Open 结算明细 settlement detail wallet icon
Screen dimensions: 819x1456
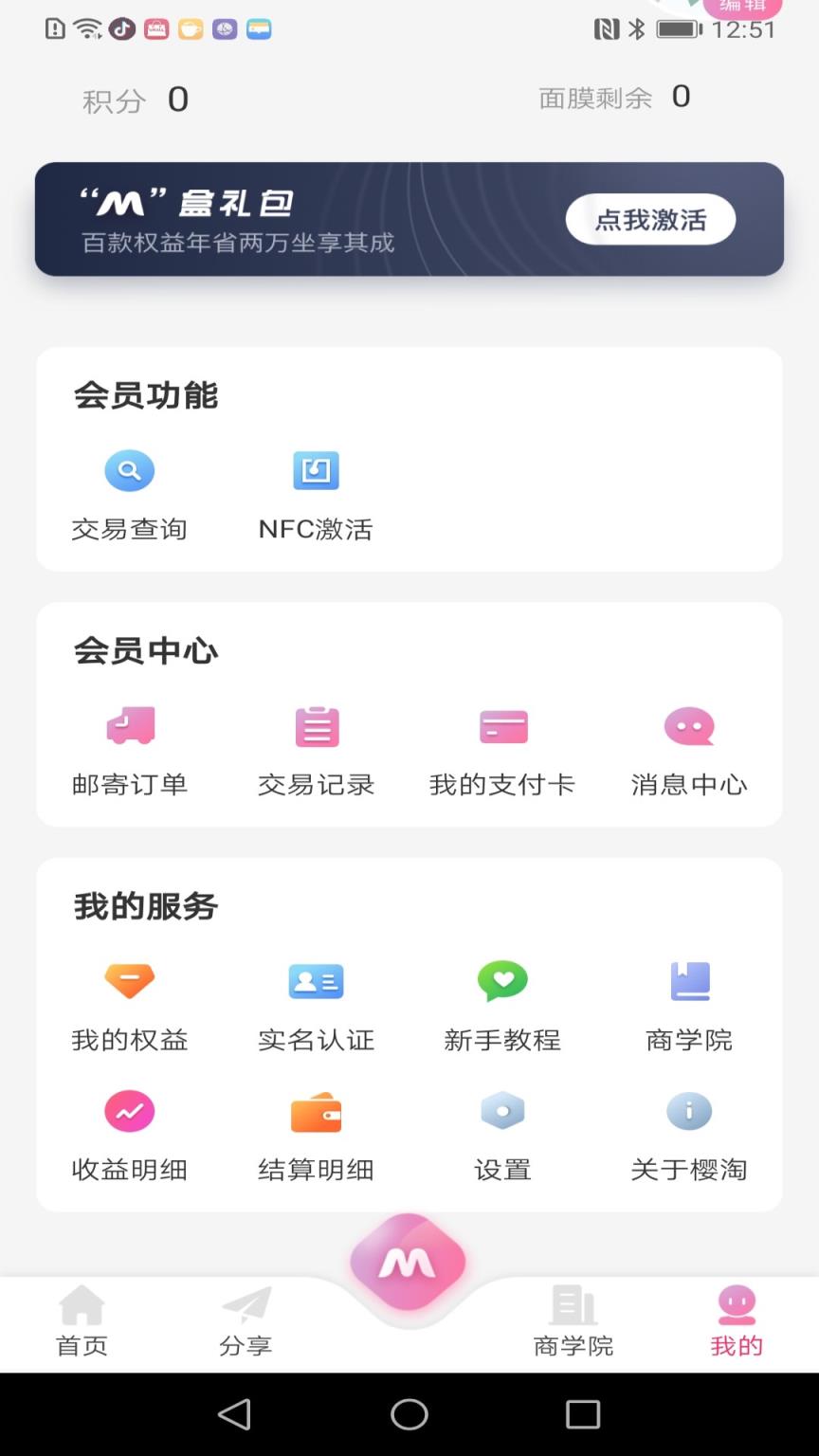point(316,1111)
